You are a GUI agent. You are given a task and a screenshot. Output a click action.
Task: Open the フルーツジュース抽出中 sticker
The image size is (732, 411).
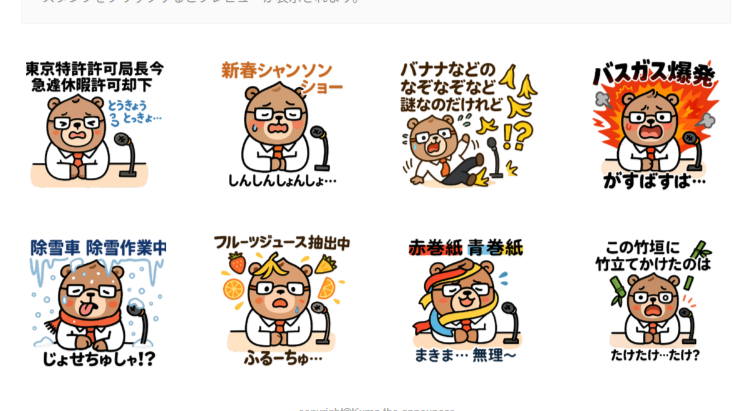tap(281, 302)
